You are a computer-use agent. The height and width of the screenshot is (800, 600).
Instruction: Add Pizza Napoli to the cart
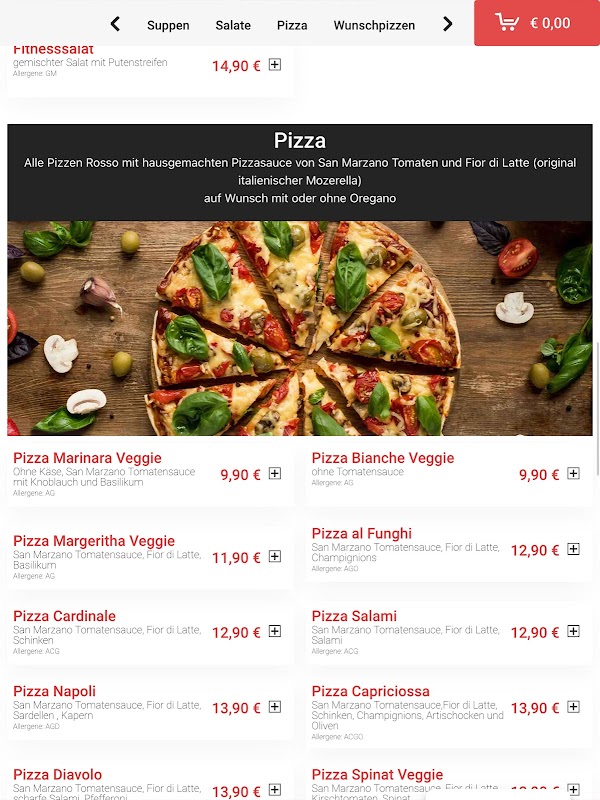(275, 707)
